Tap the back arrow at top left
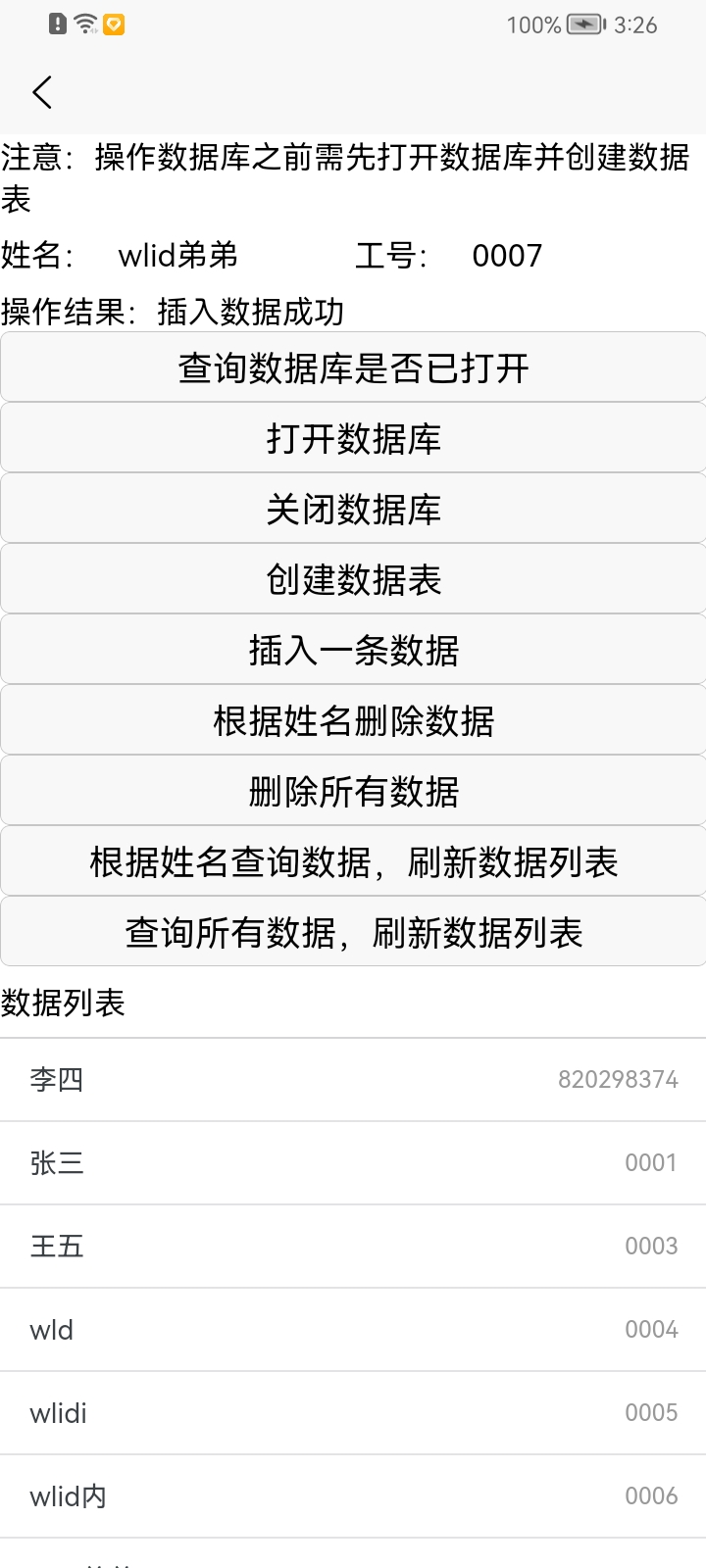This screenshot has width=706, height=1568. click(41, 92)
